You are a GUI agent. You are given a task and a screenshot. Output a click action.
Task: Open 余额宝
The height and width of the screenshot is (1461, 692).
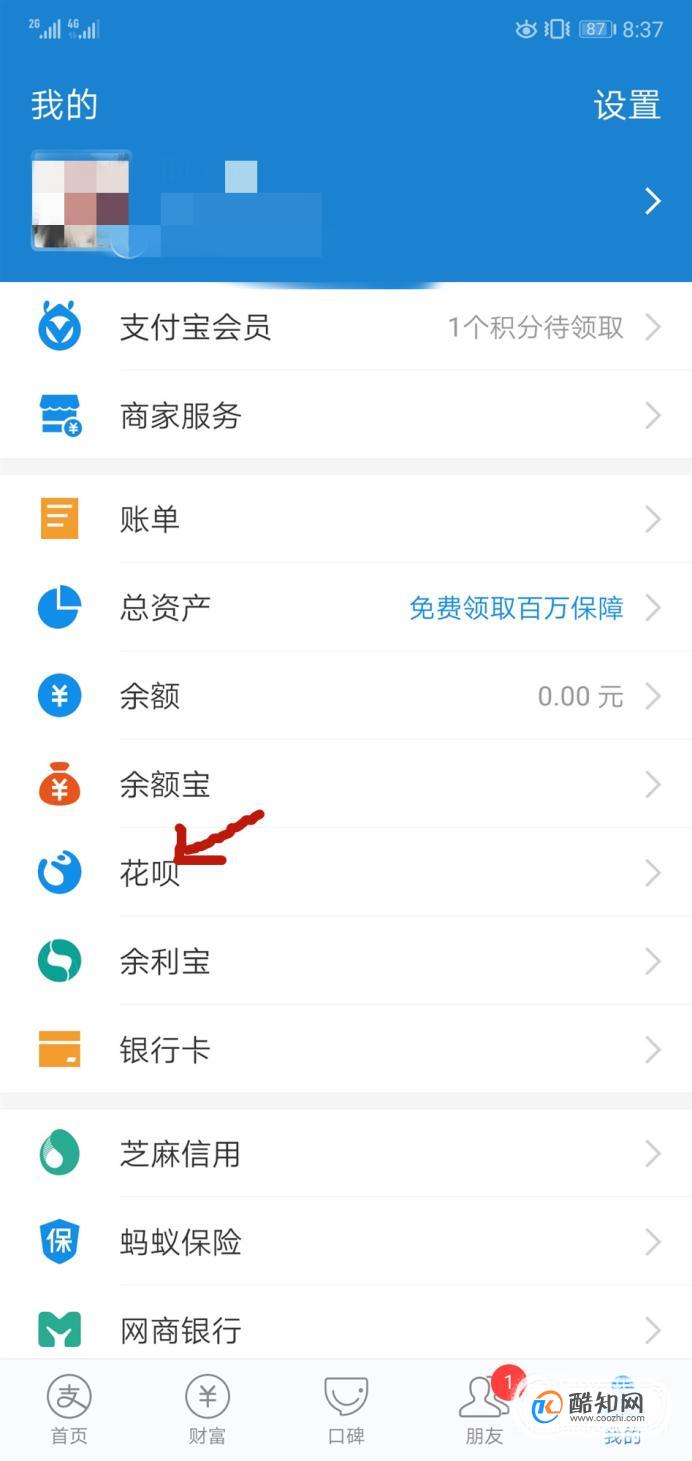pos(346,784)
